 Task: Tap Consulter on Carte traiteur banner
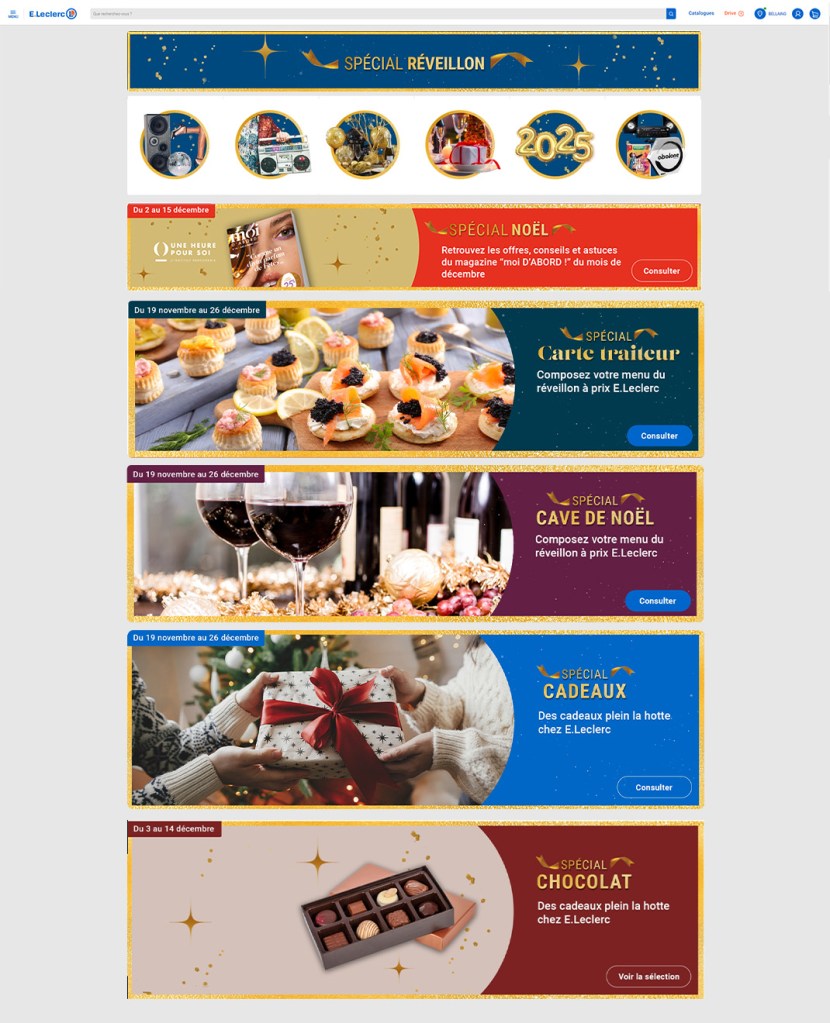pos(659,436)
